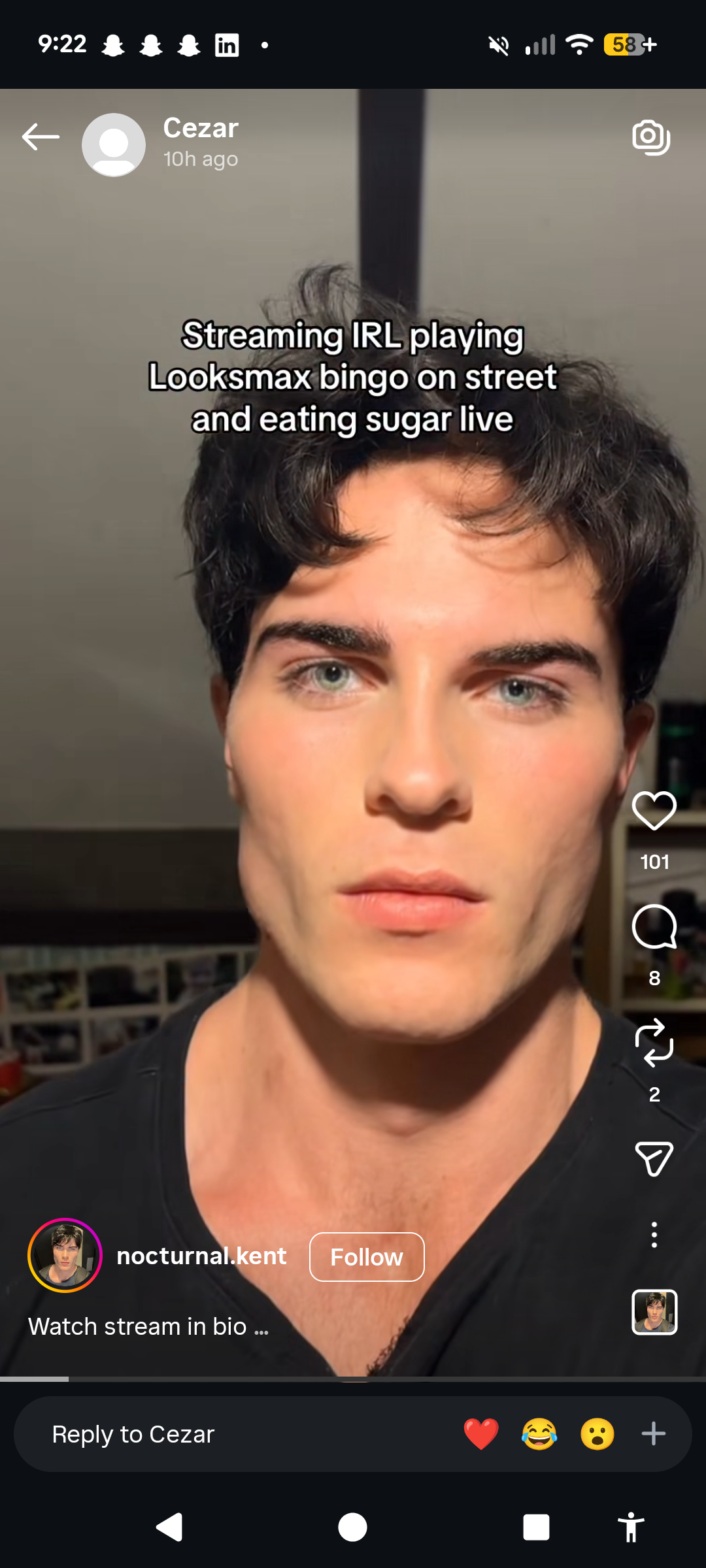React with the laughing-crying emoji
Image resolution: width=706 pixels, height=1568 pixels.
pos(539,1434)
